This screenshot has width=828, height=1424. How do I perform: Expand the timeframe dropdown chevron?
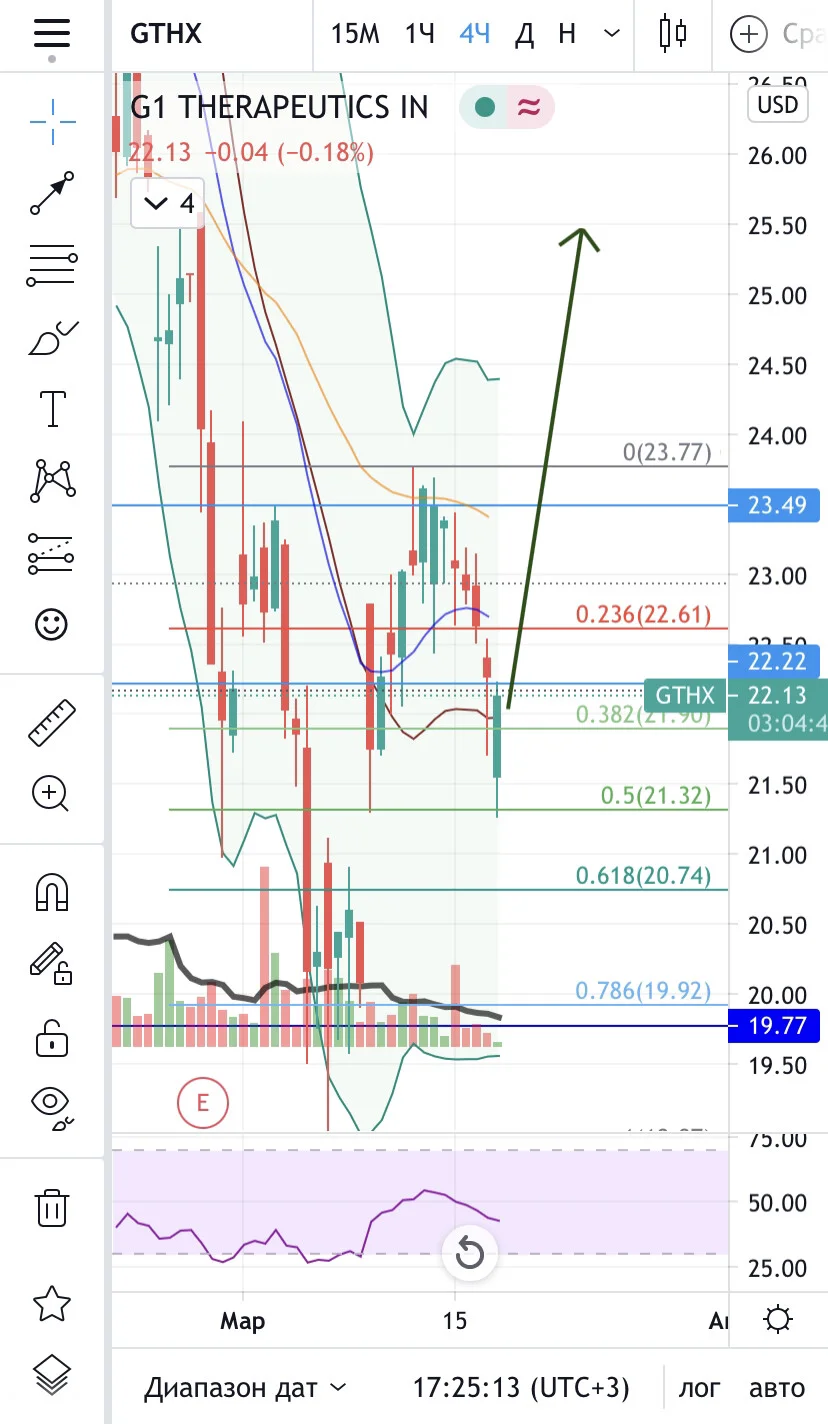[x=612, y=34]
